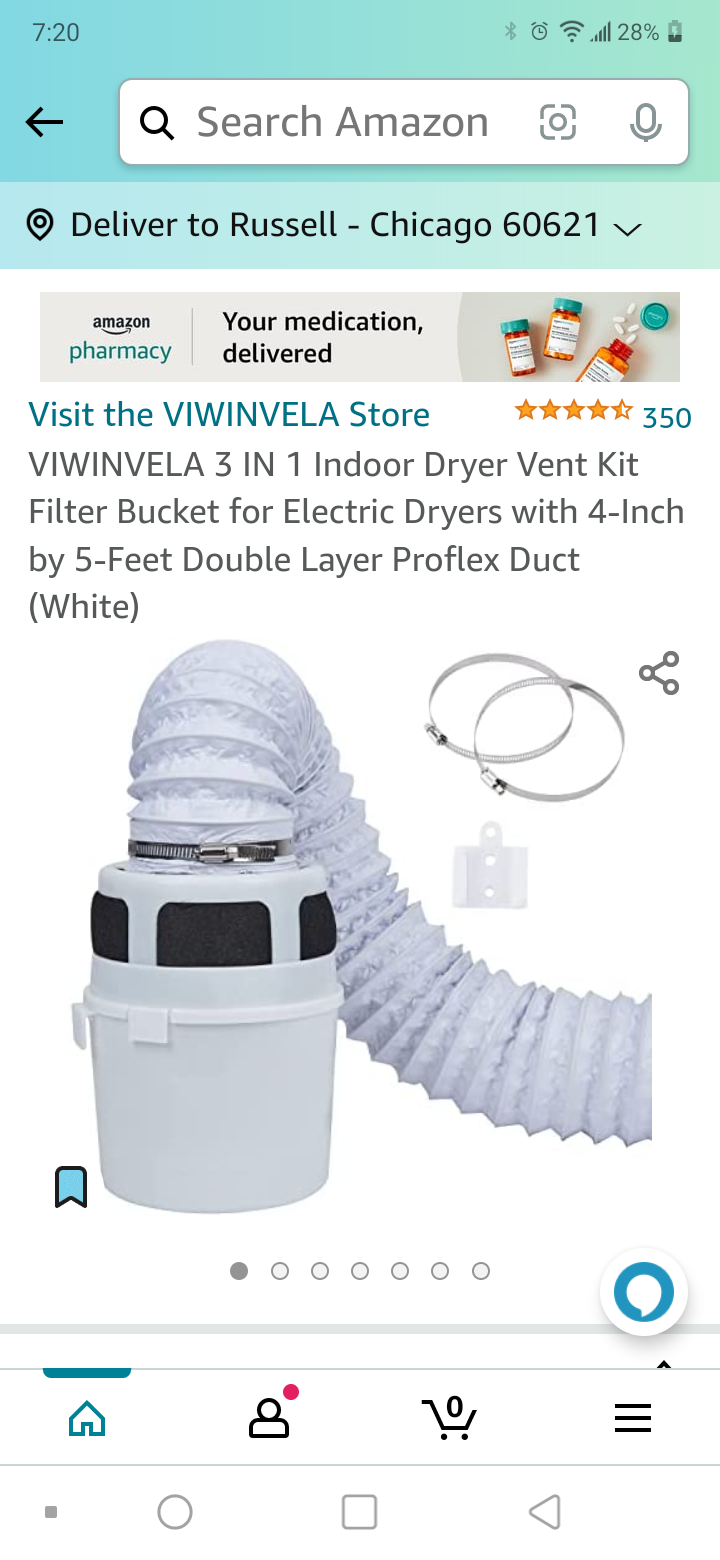This screenshot has width=720, height=1560.
Task: Share this dryer vent kit product
Action: [x=659, y=673]
